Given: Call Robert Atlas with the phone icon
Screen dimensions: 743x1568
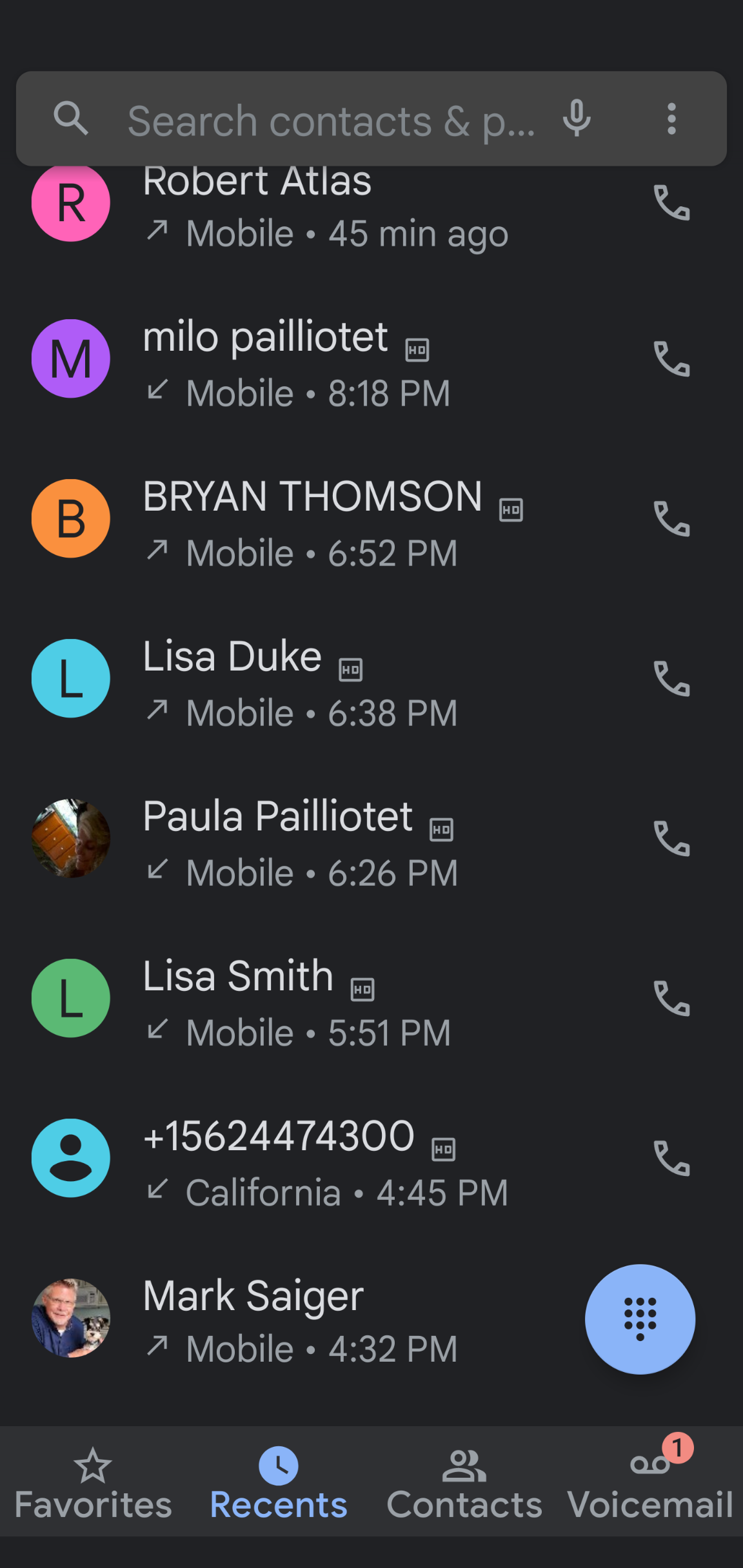Looking at the screenshot, I should tap(671, 203).
